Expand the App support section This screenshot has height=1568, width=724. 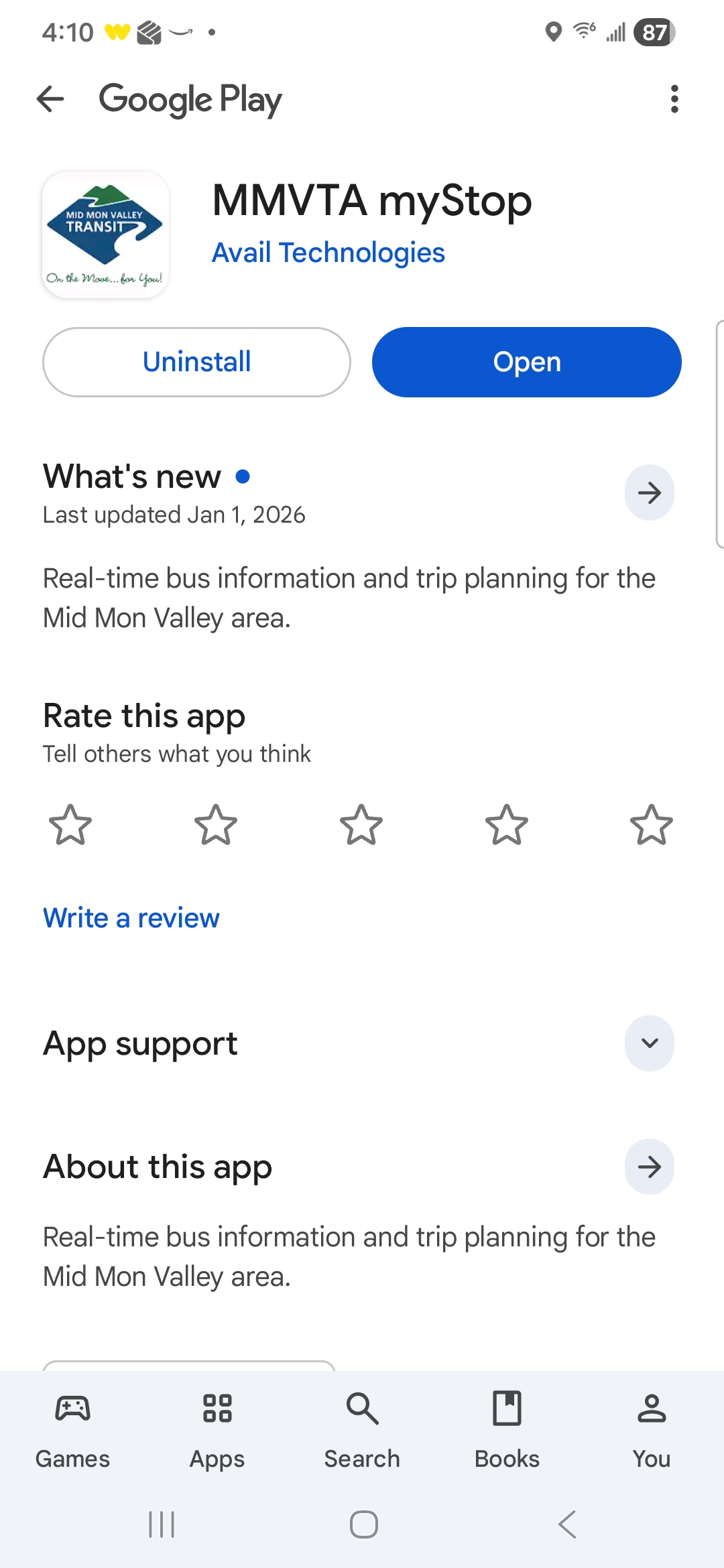(x=648, y=1043)
